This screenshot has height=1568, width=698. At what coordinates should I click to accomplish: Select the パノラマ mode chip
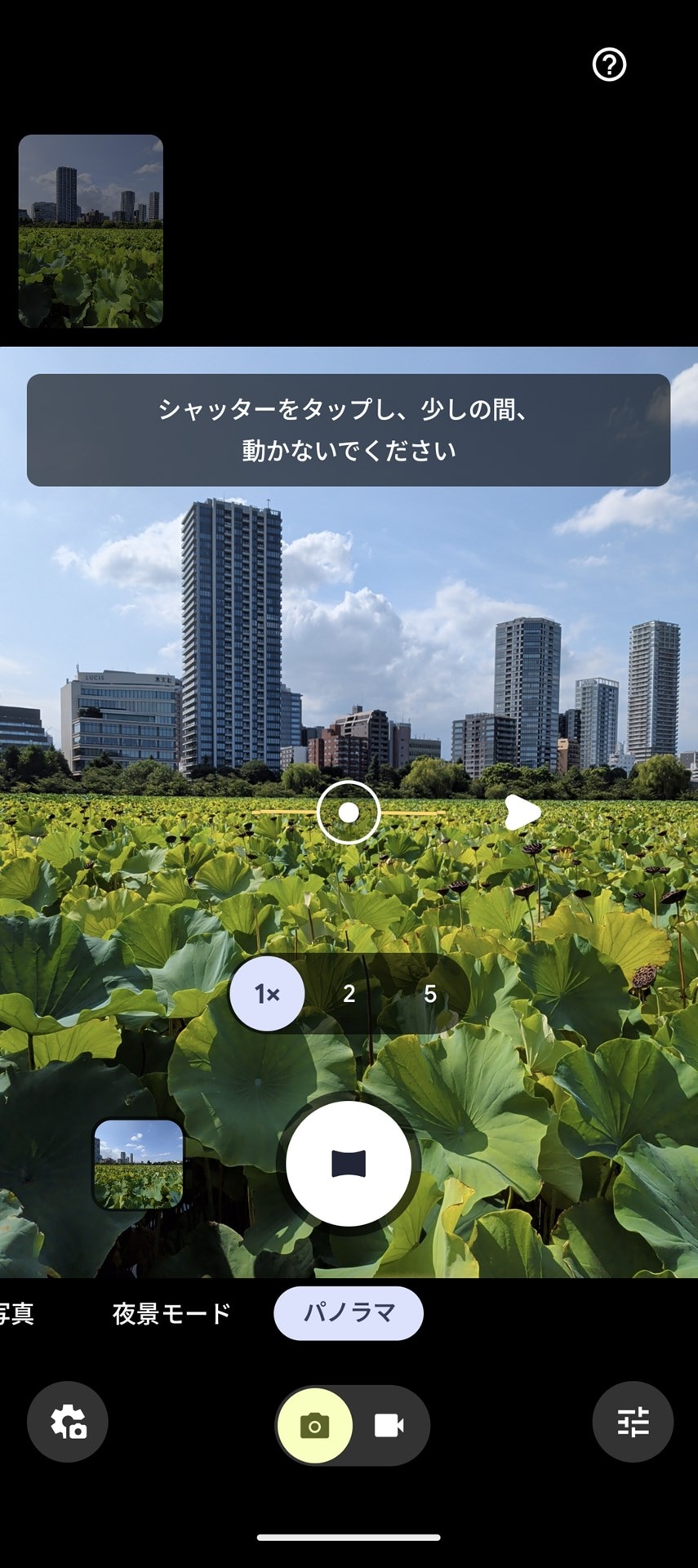click(x=349, y=1313)
